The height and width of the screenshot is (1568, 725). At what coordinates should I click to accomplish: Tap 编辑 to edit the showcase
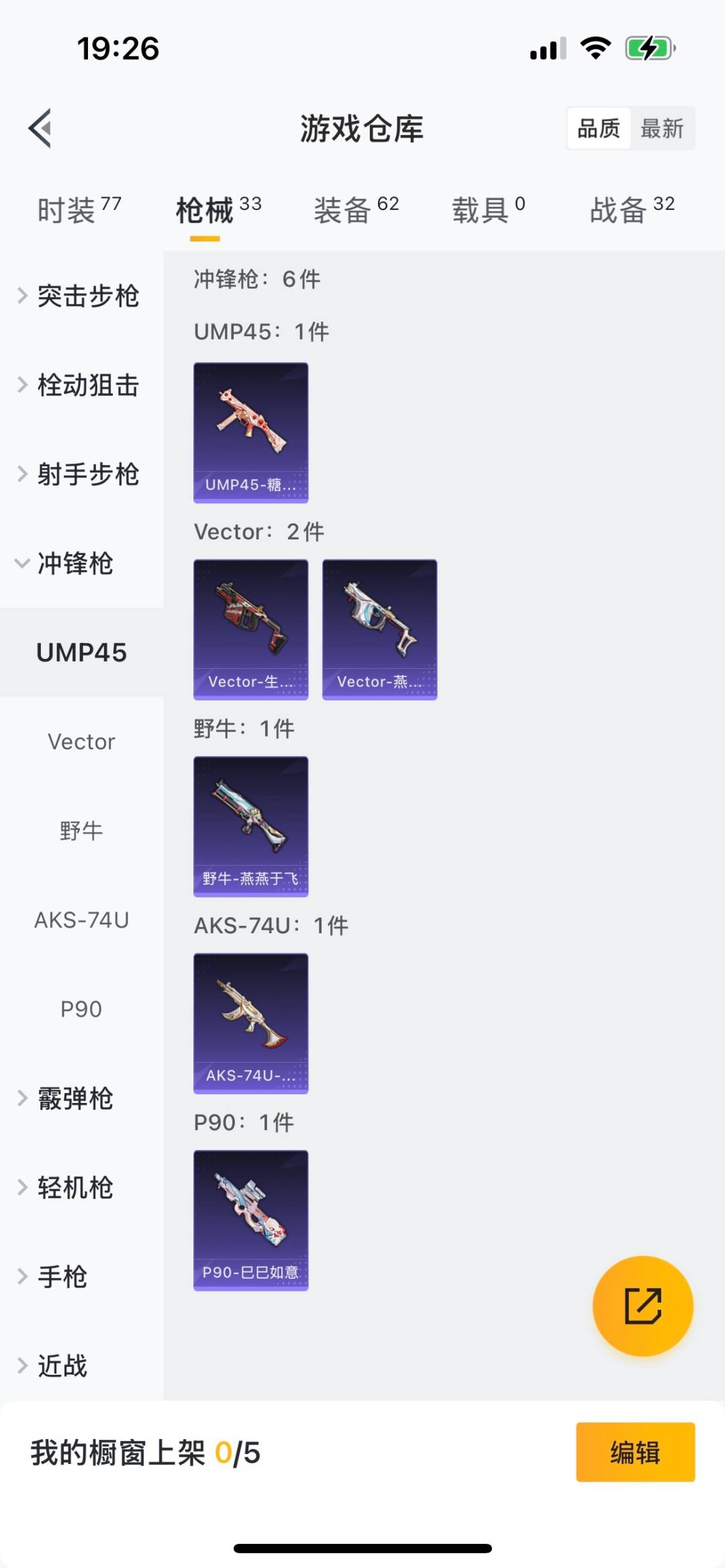coord(635,1452)
